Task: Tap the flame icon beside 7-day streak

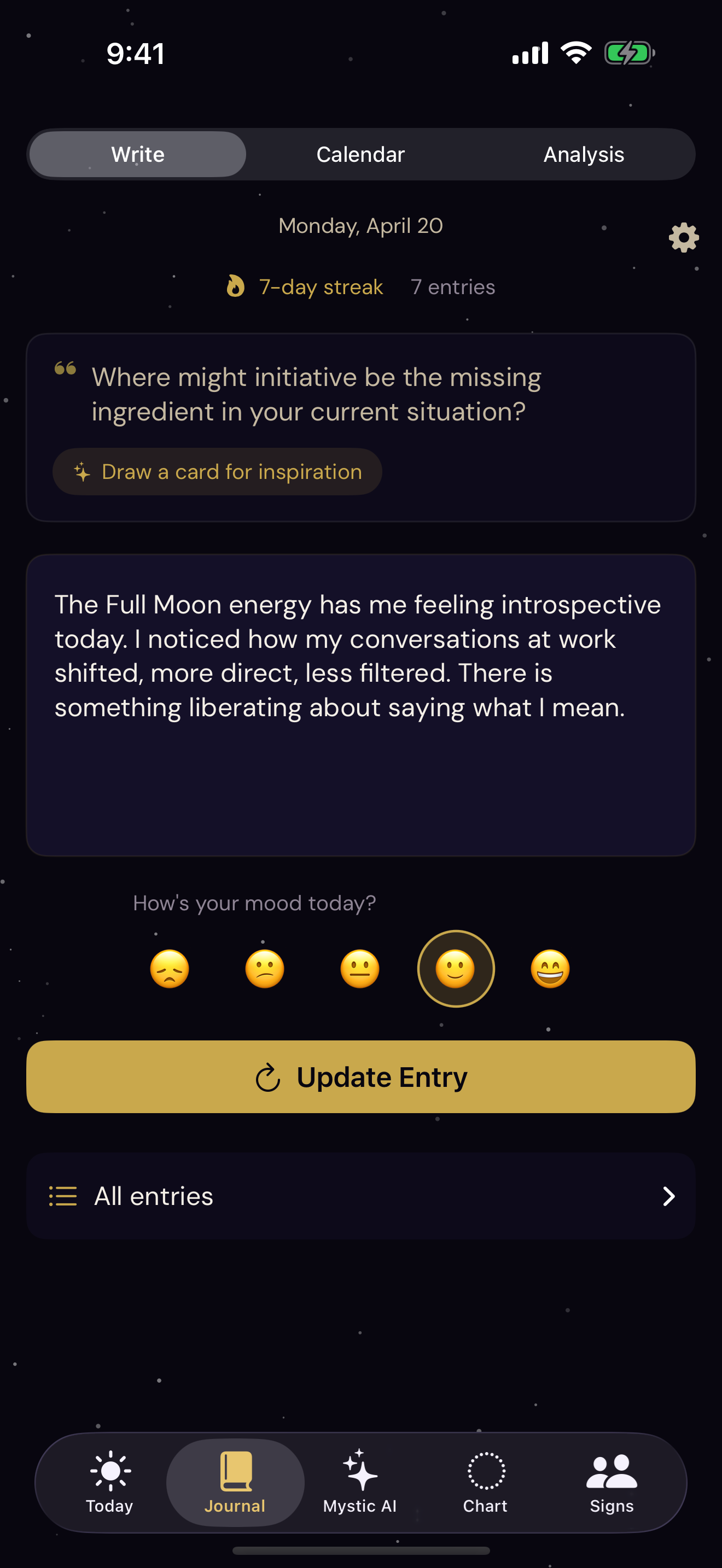Action: pos(236,286)
